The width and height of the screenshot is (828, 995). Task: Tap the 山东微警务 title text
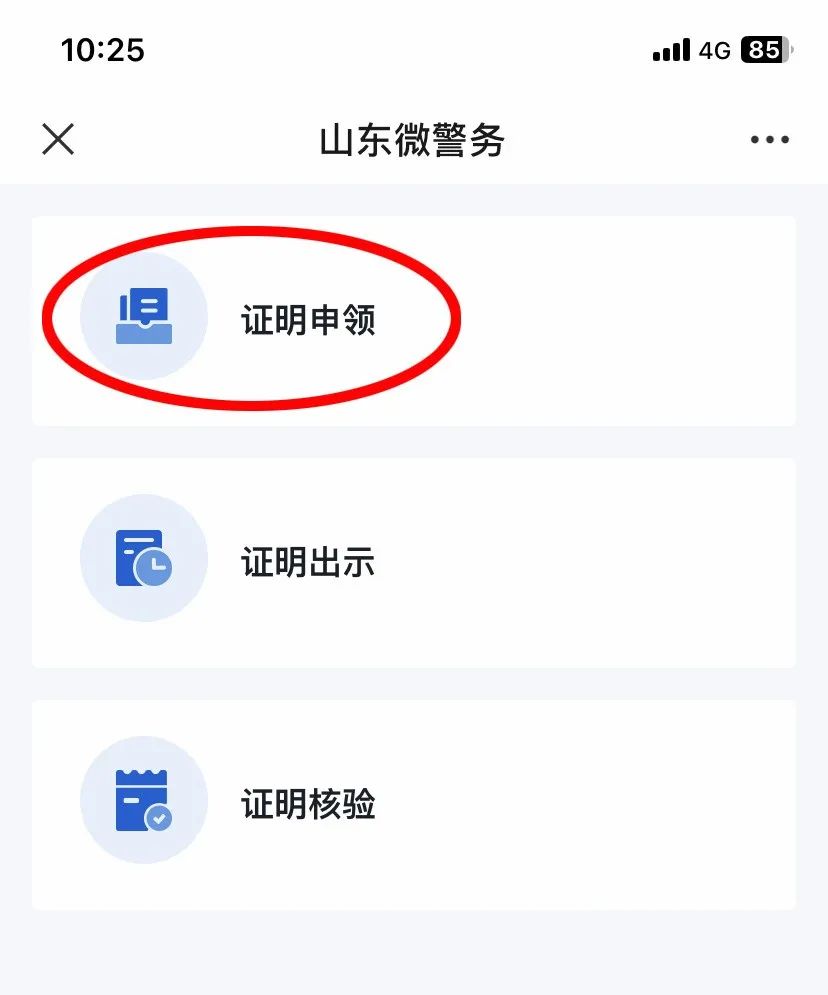[x=414, y=141]
